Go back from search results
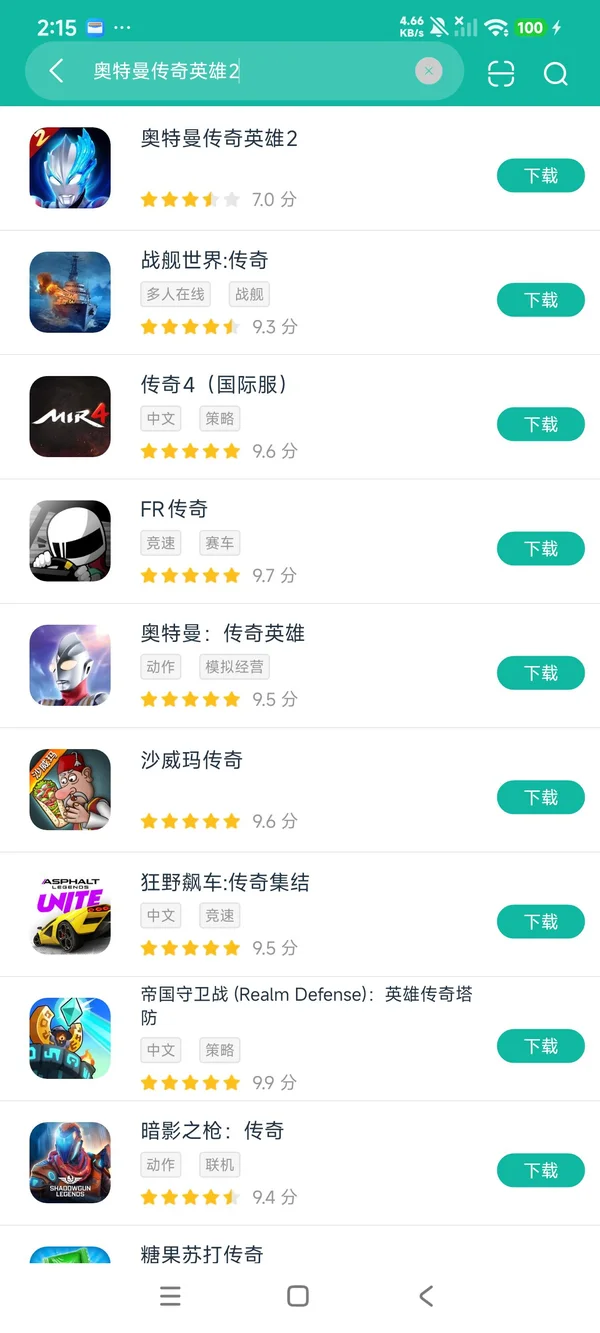Viewport: 600px width, 1333px height. point(56,71)
